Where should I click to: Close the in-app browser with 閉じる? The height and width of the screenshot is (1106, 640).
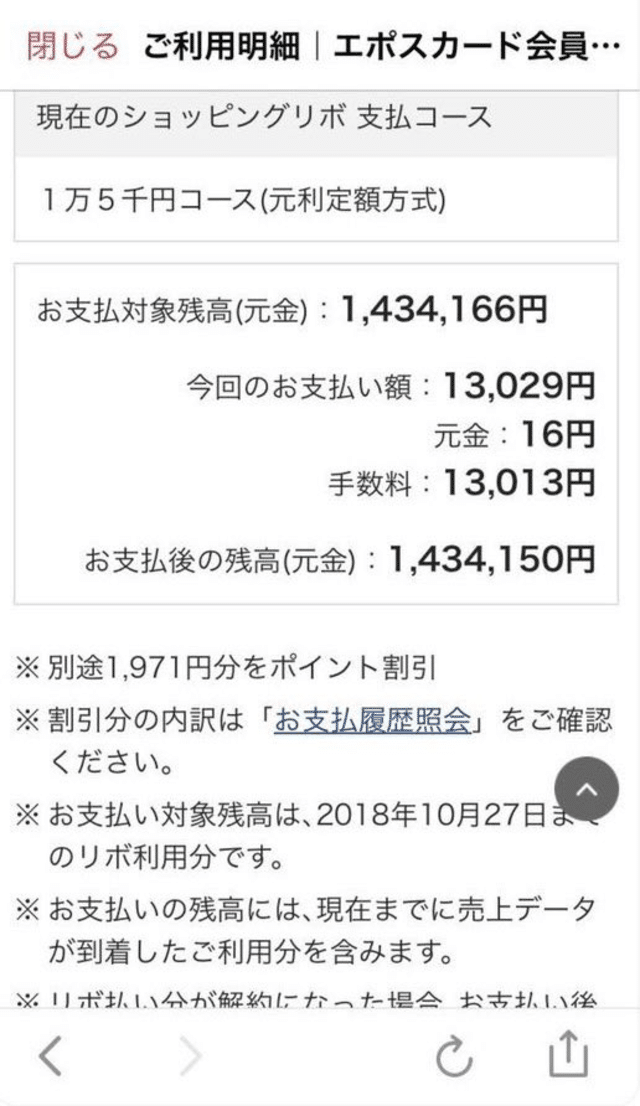72,46
